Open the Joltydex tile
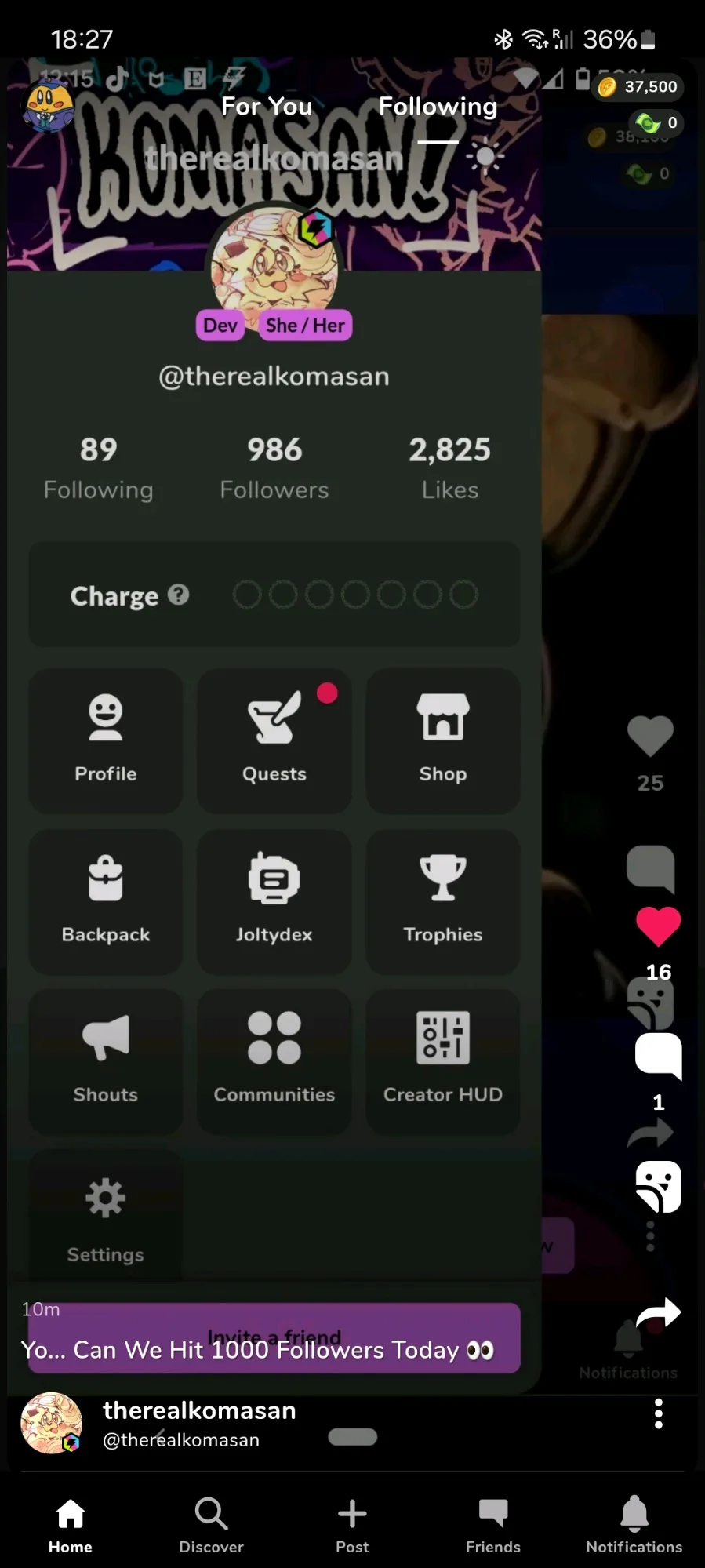705x1568 pixels. (274, 901)
